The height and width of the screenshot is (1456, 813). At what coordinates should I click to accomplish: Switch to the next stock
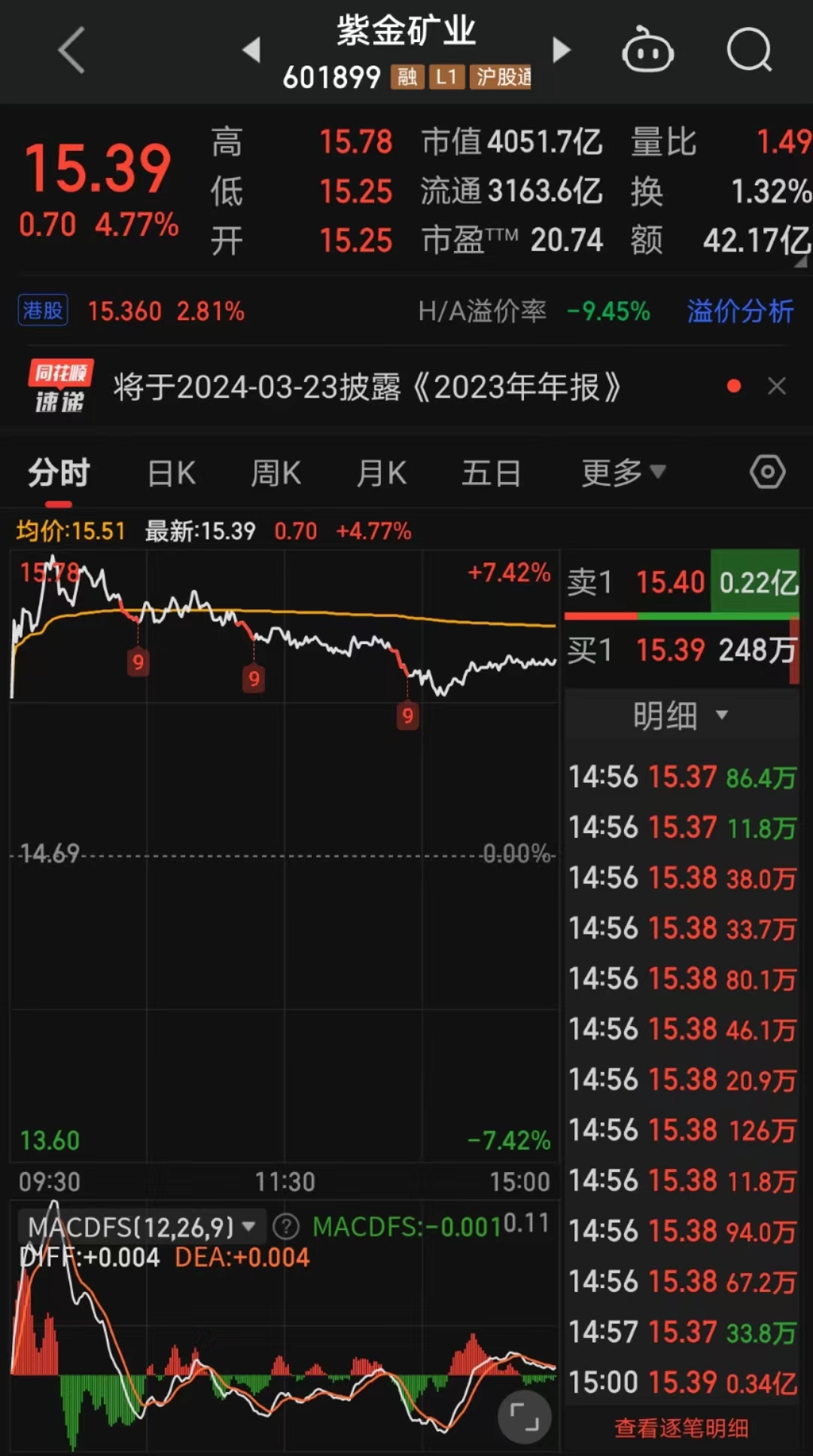pyautogui.click(x=561, y=50)
